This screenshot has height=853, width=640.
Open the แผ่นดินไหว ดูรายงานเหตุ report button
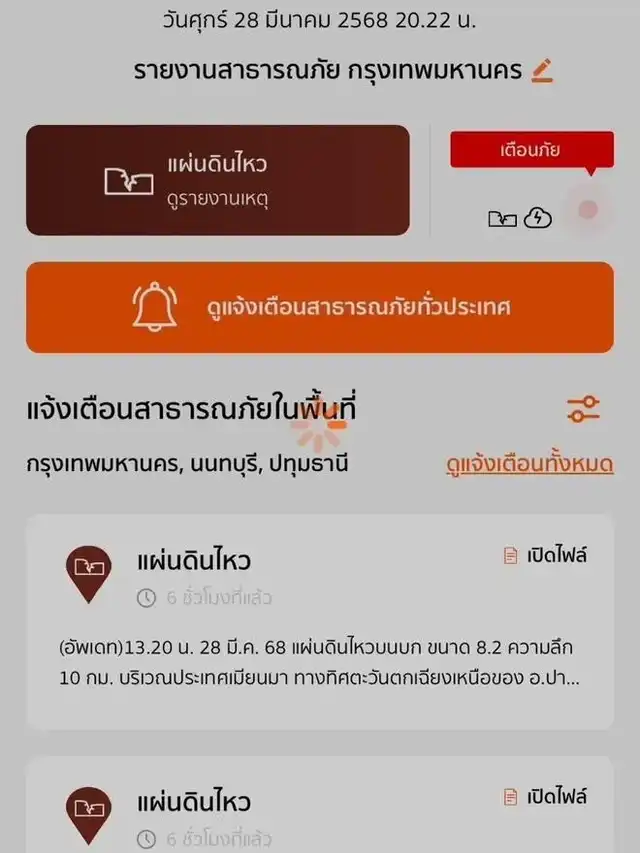click(x=218, y=180)
